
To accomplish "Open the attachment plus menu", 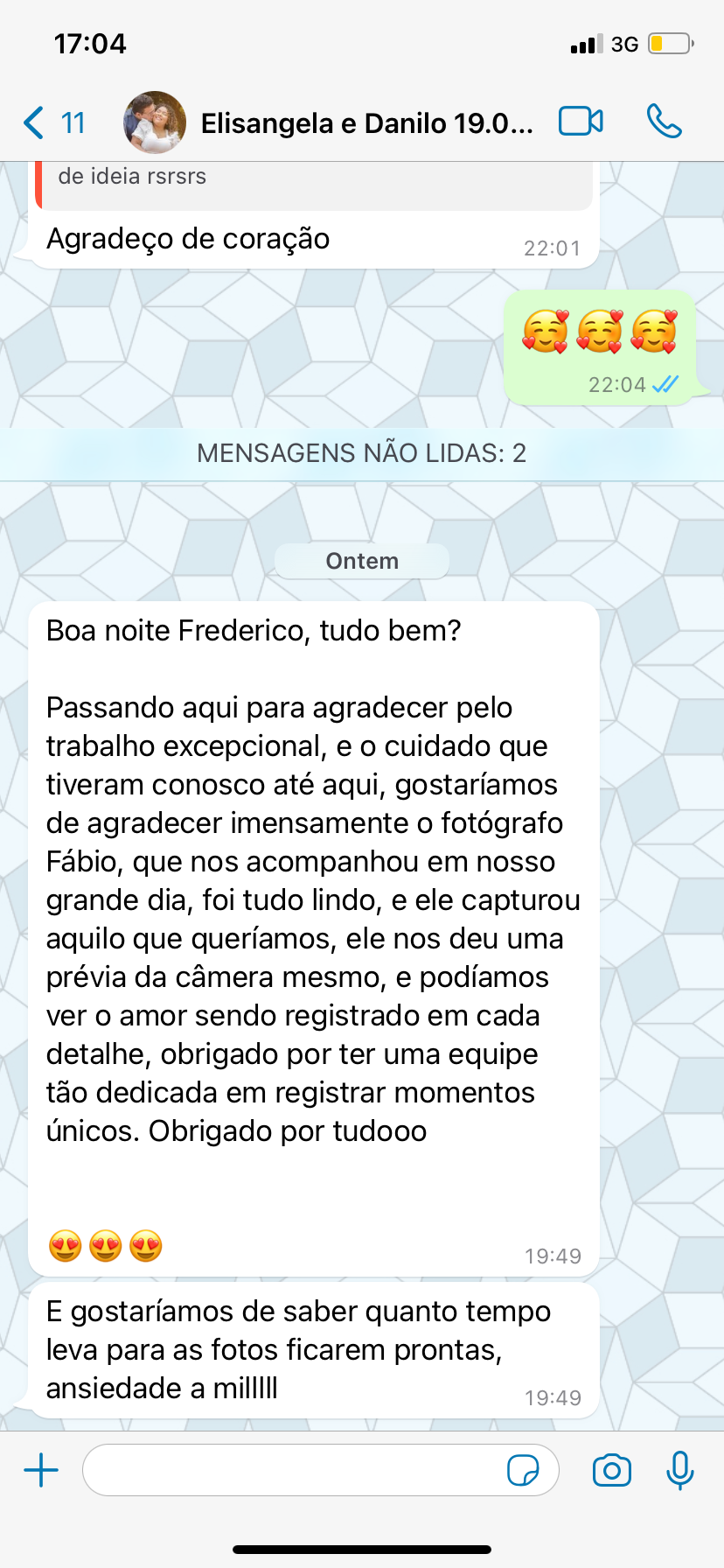I will click(41, 1470).
